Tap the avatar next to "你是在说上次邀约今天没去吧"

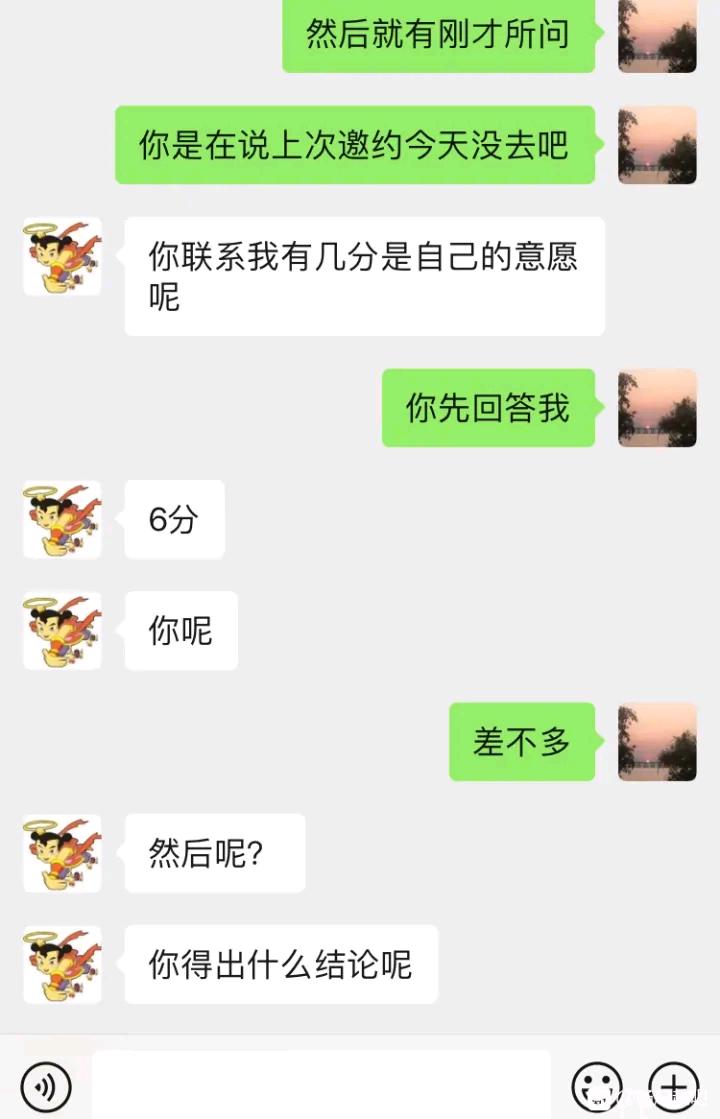[x=657, y=146]
